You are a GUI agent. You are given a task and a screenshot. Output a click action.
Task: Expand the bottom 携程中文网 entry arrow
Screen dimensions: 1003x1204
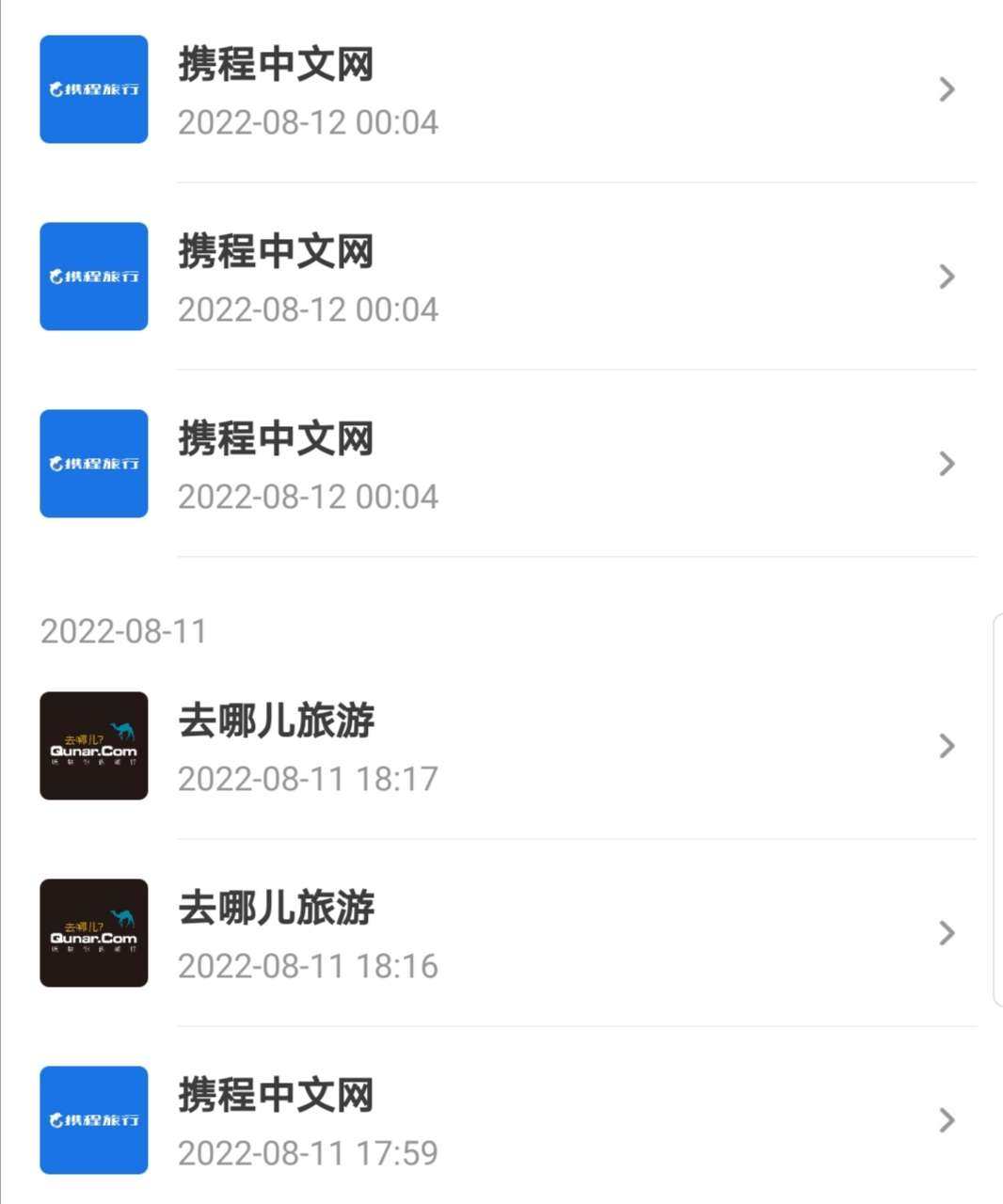(947, 1119)
